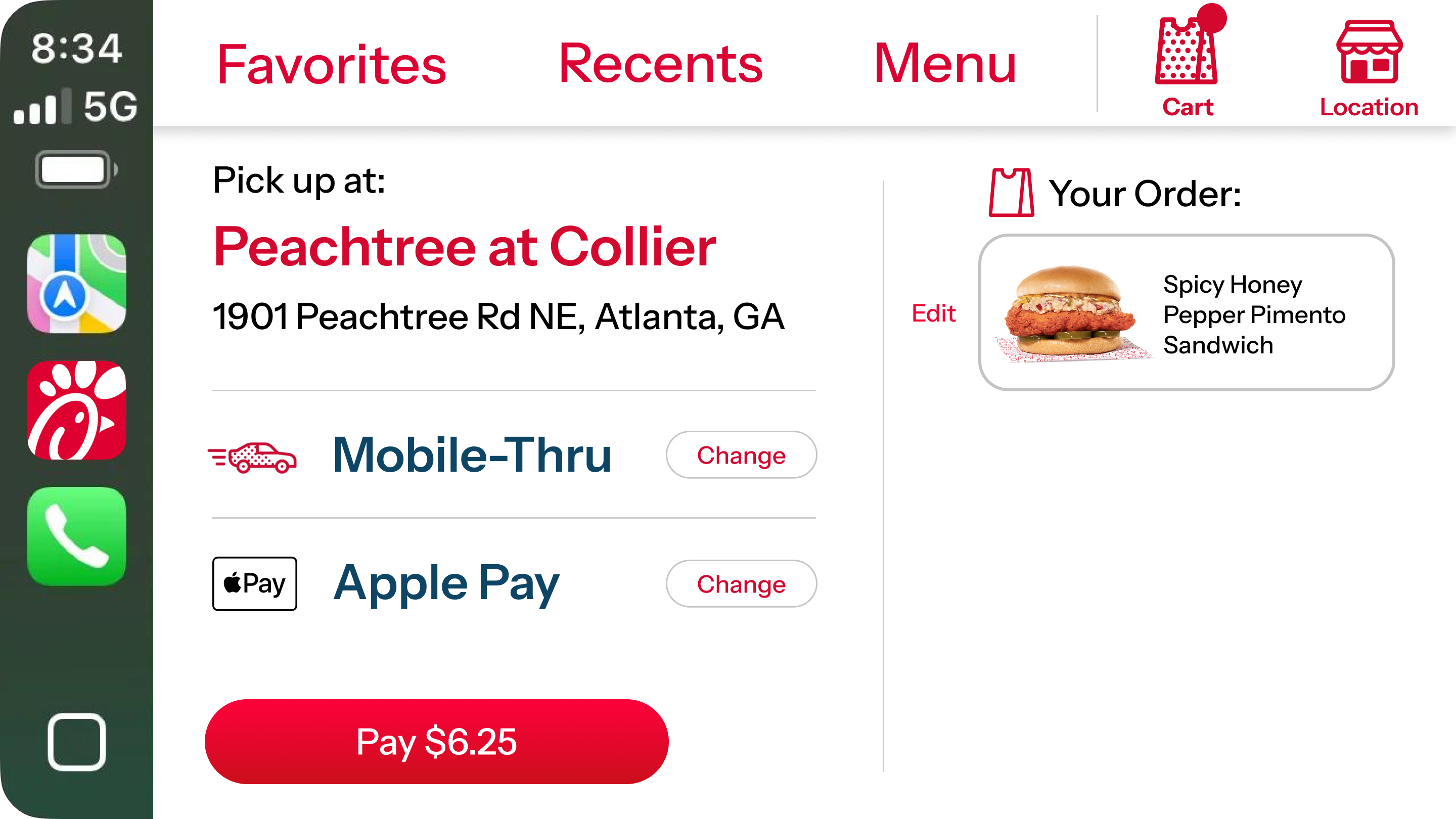This screenshot has height=819, width=1456.
Task: Edit your order
Action: click(933, 313)
